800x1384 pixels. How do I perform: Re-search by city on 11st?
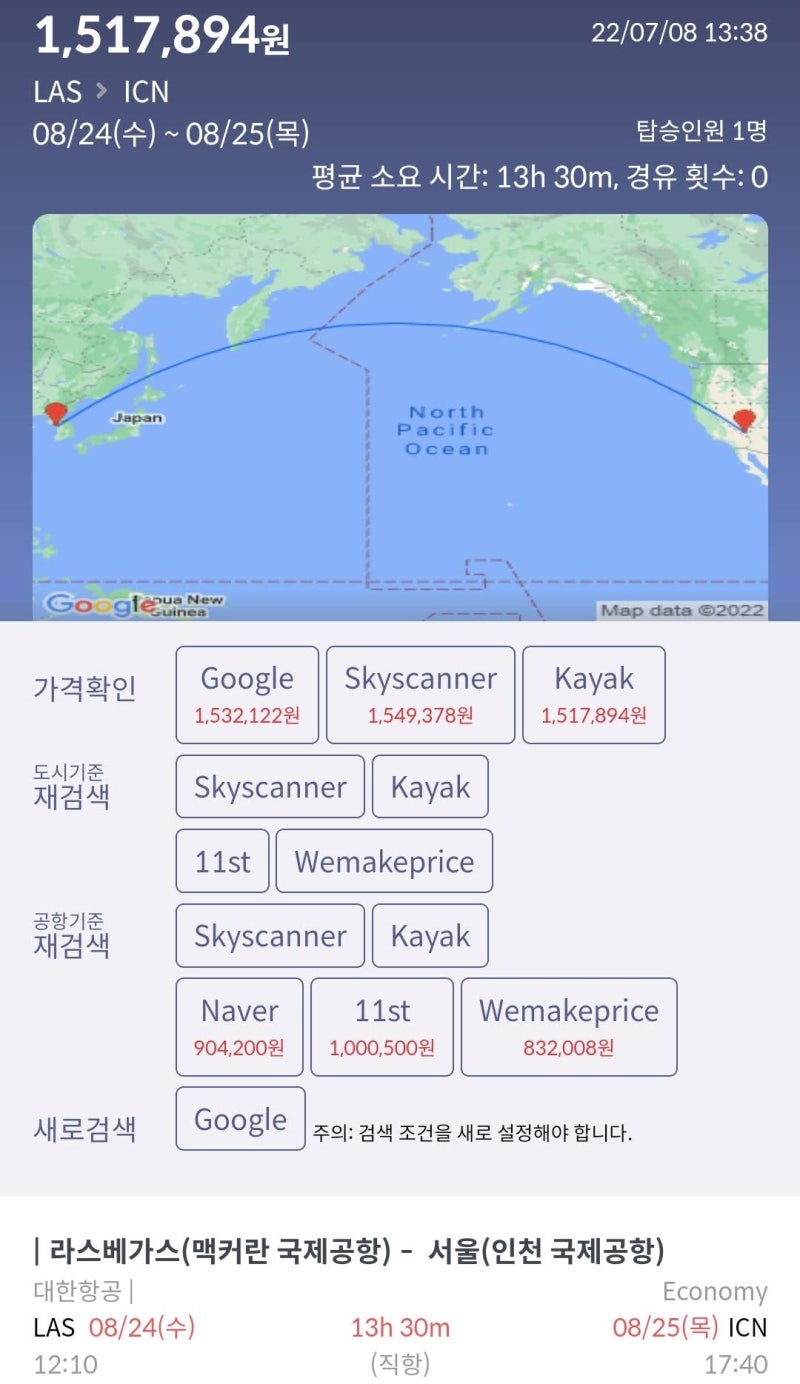point(222,861)
